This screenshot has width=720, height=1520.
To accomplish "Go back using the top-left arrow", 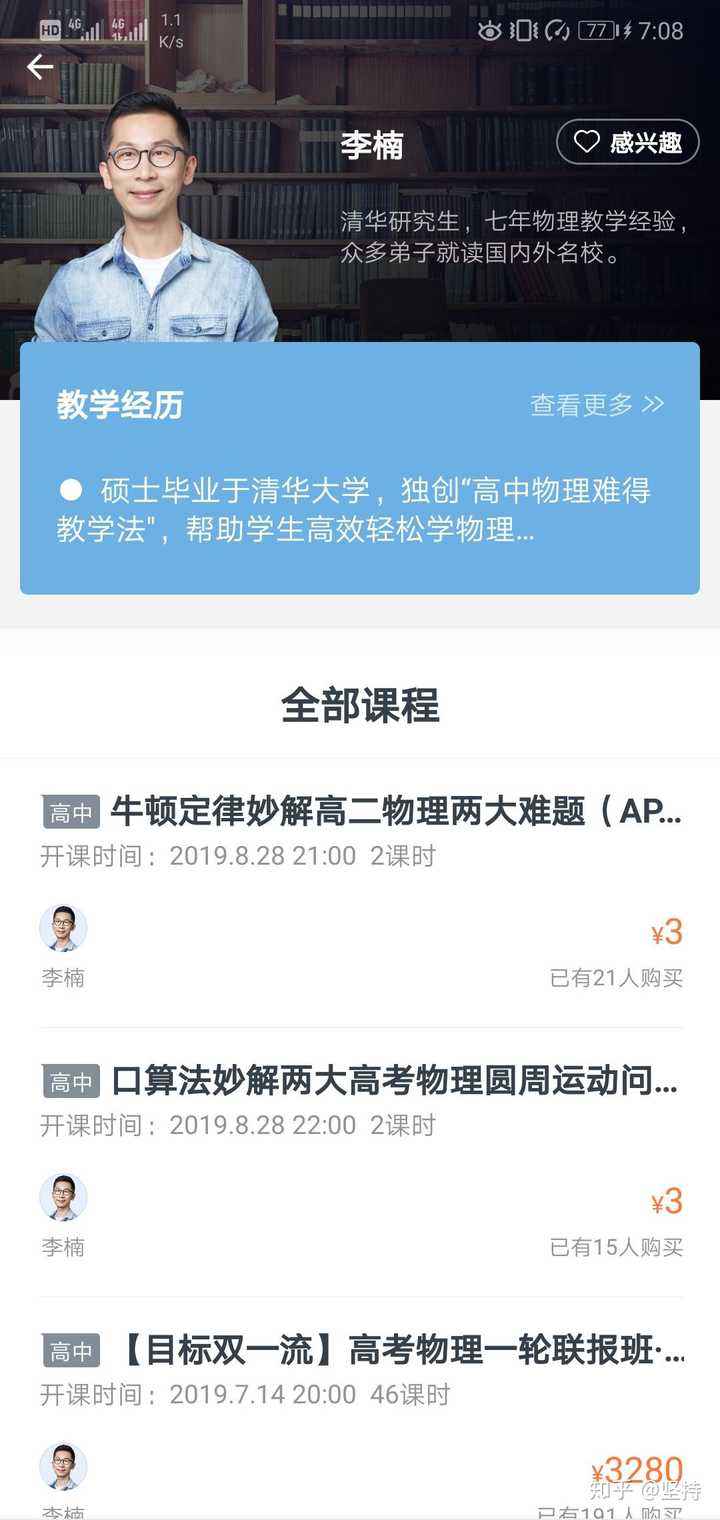I will click(x=40, y=67).
